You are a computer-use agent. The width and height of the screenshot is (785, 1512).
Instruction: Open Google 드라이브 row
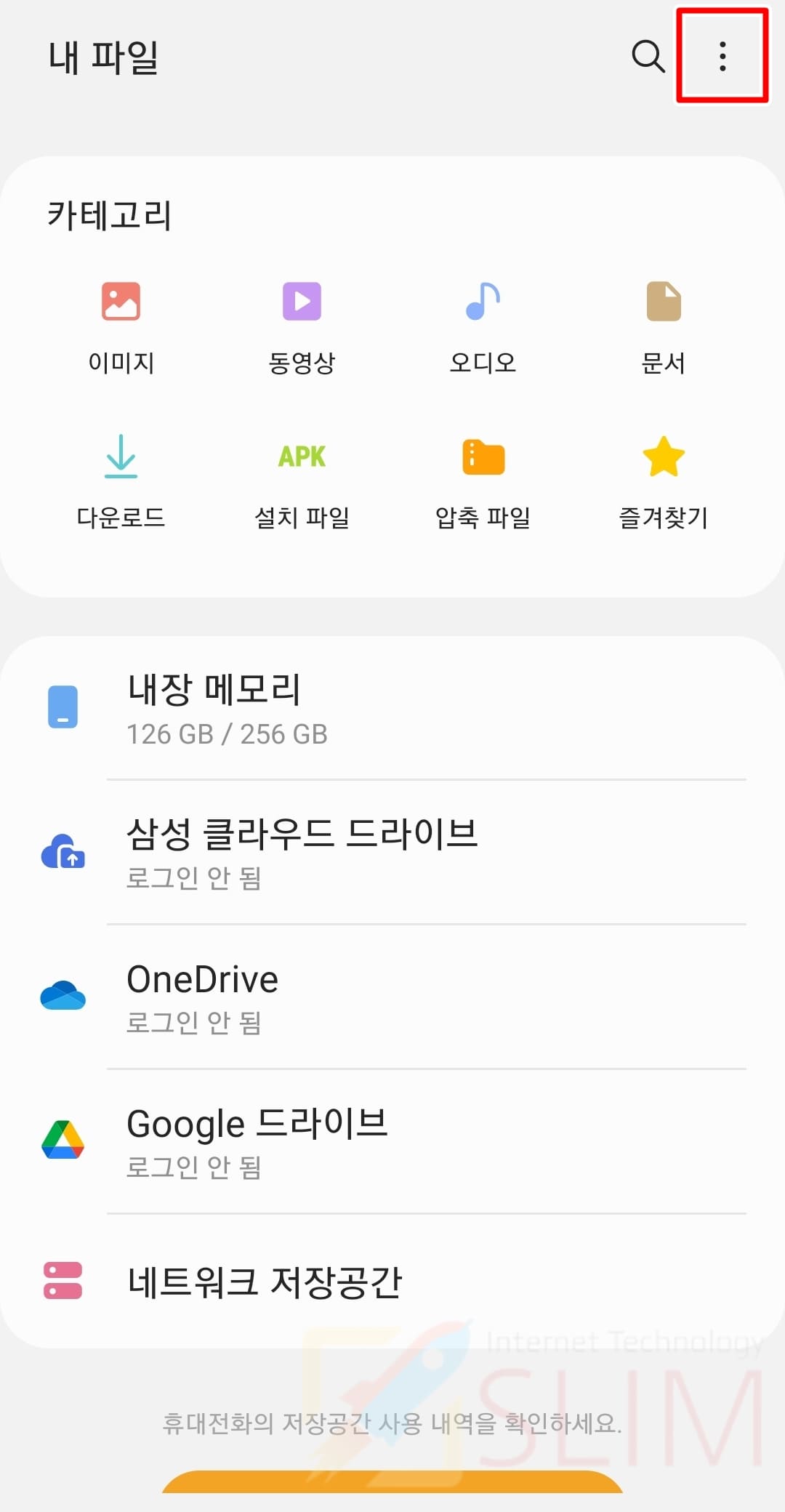click(392, 1141)
